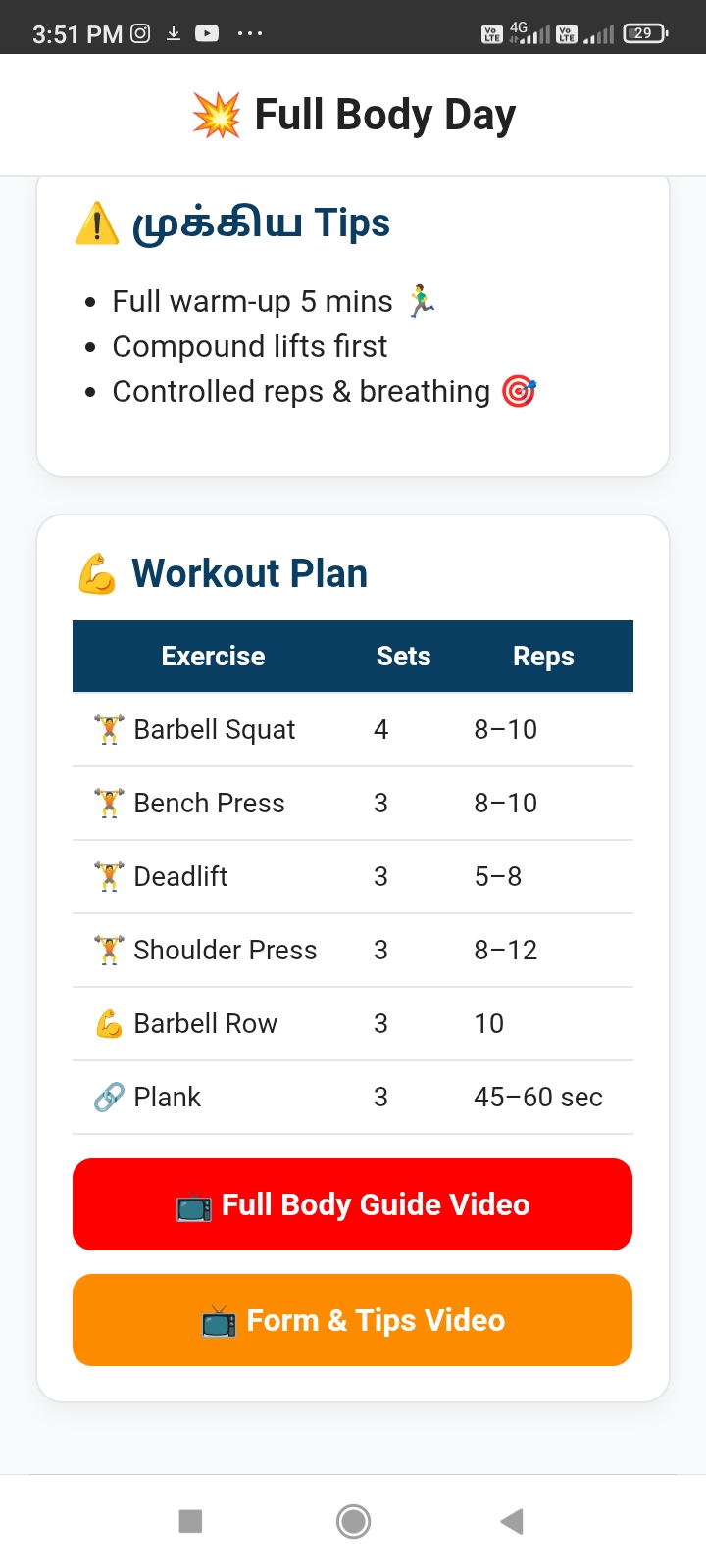Image resolution: width=706 pixels, height=1568 pixels.
Task: Tap the back button in navigation bar
Action: [511, 1521]
